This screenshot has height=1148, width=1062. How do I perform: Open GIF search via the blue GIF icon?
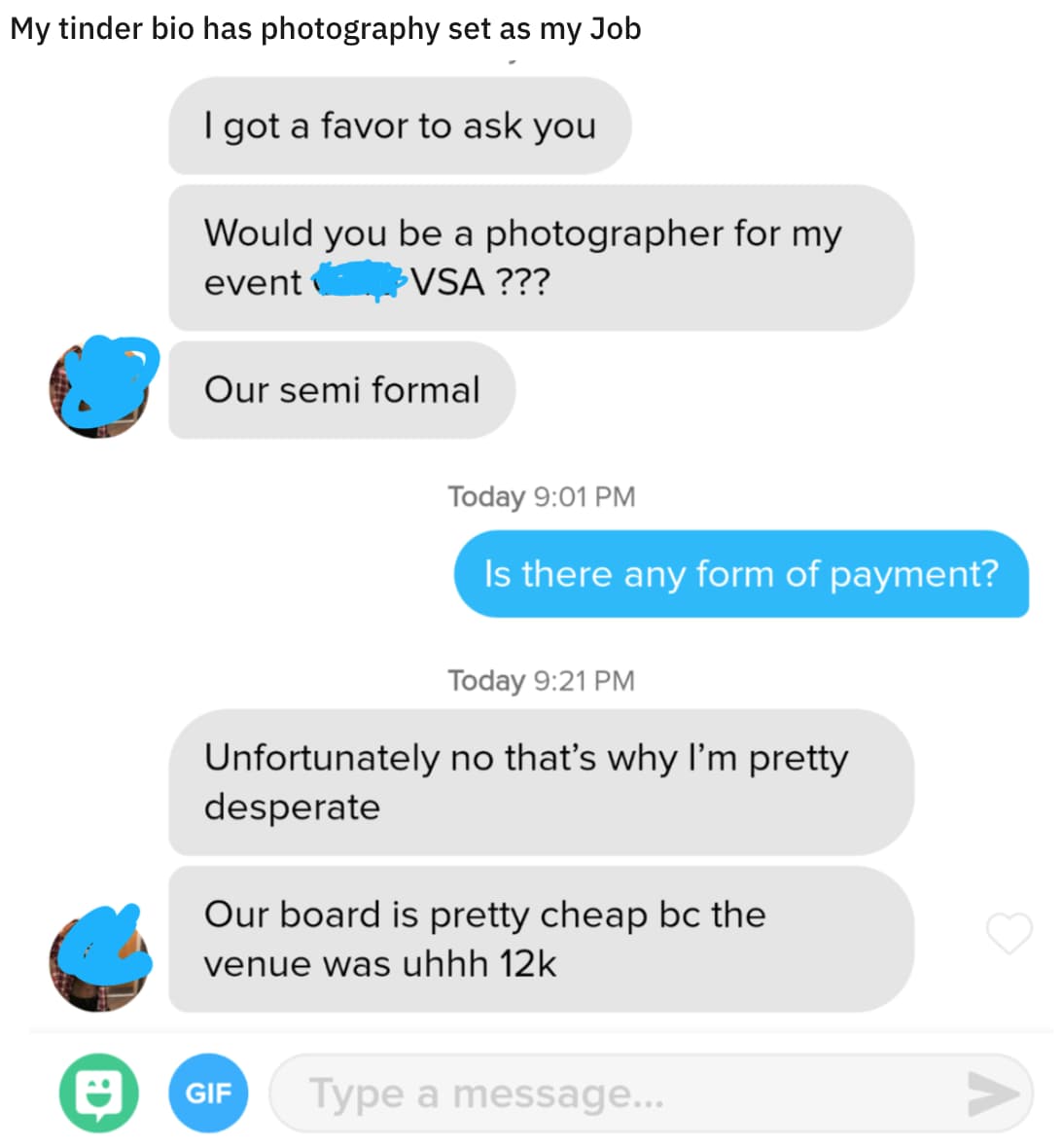pos(207,1094)
